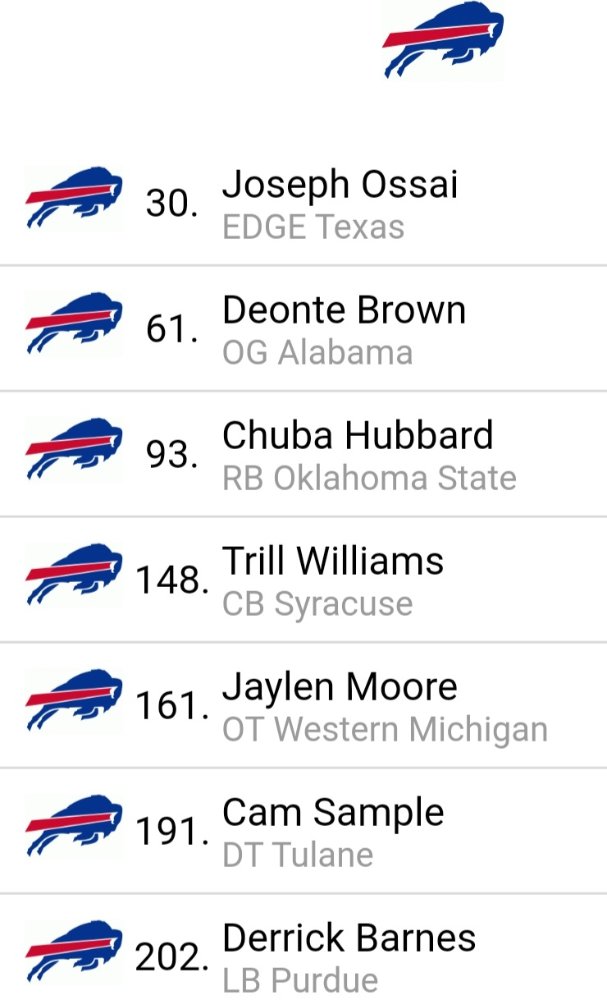Select Derrick Barnes pick 202
The height and width of the screenshot is (1000, 607).
[304, 948]
